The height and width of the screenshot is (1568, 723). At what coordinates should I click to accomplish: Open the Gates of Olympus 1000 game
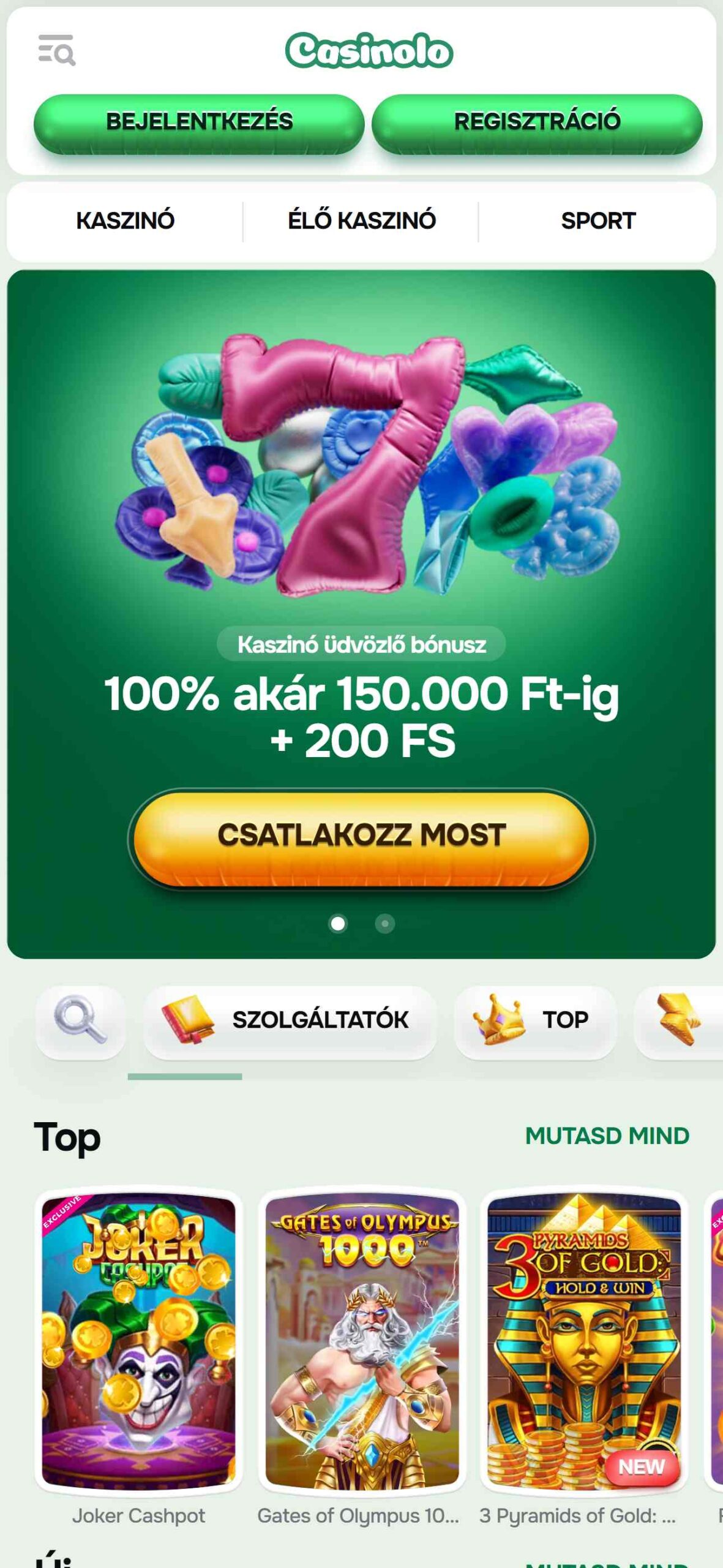pos(362,1340)
